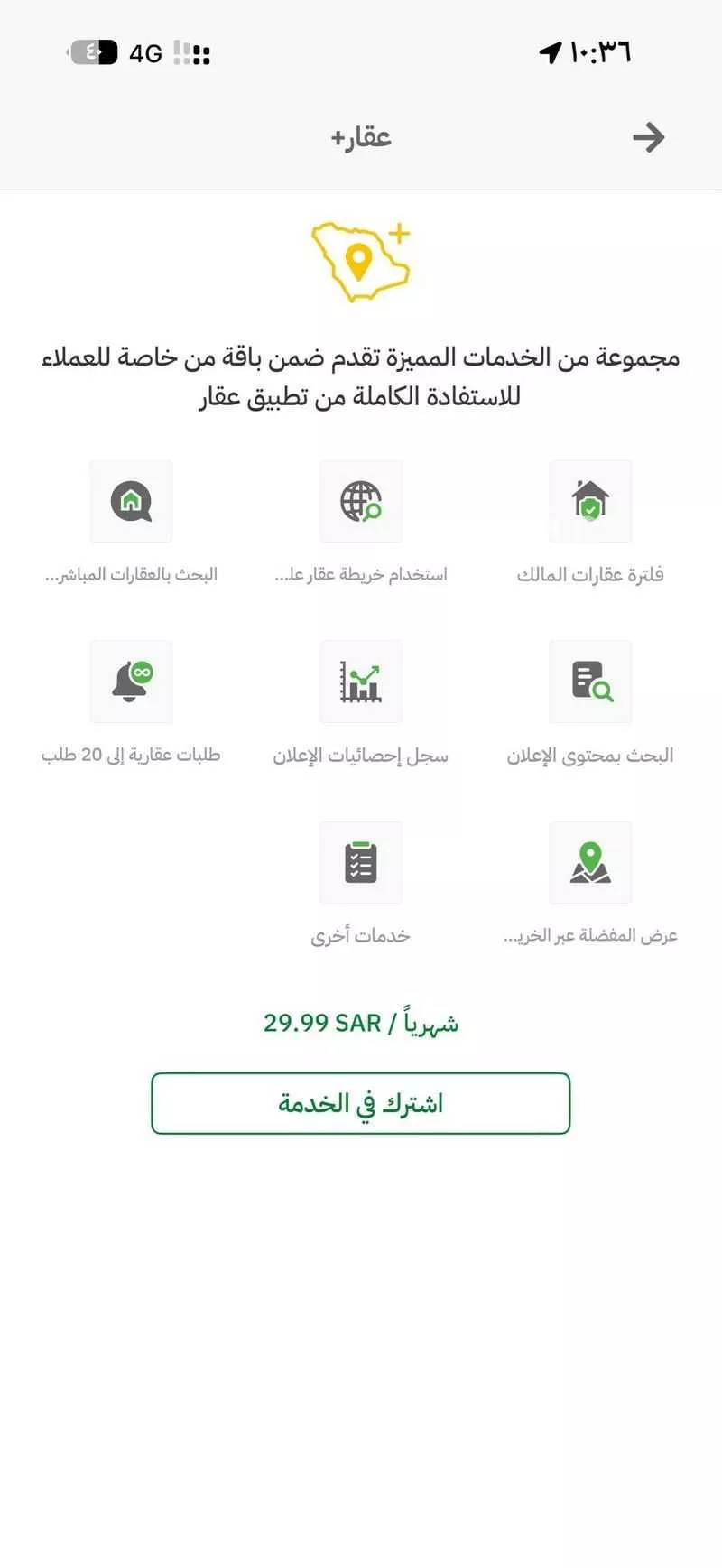This screenshot has width=722, height=1568.
Task: Click the 29.99 SAR monthly price
Action: click(360, 1022)
